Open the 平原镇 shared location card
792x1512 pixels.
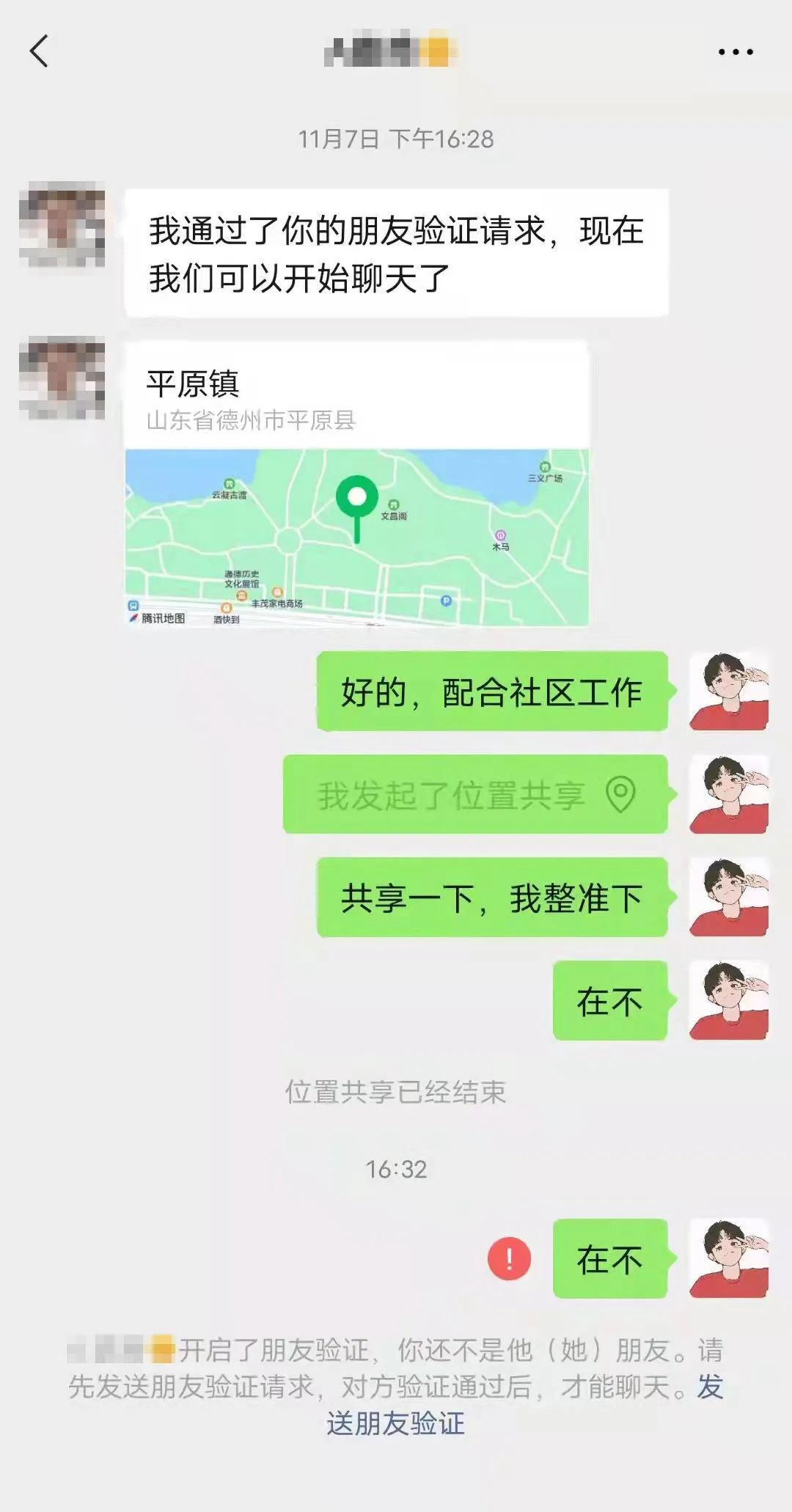pos(356,484)
